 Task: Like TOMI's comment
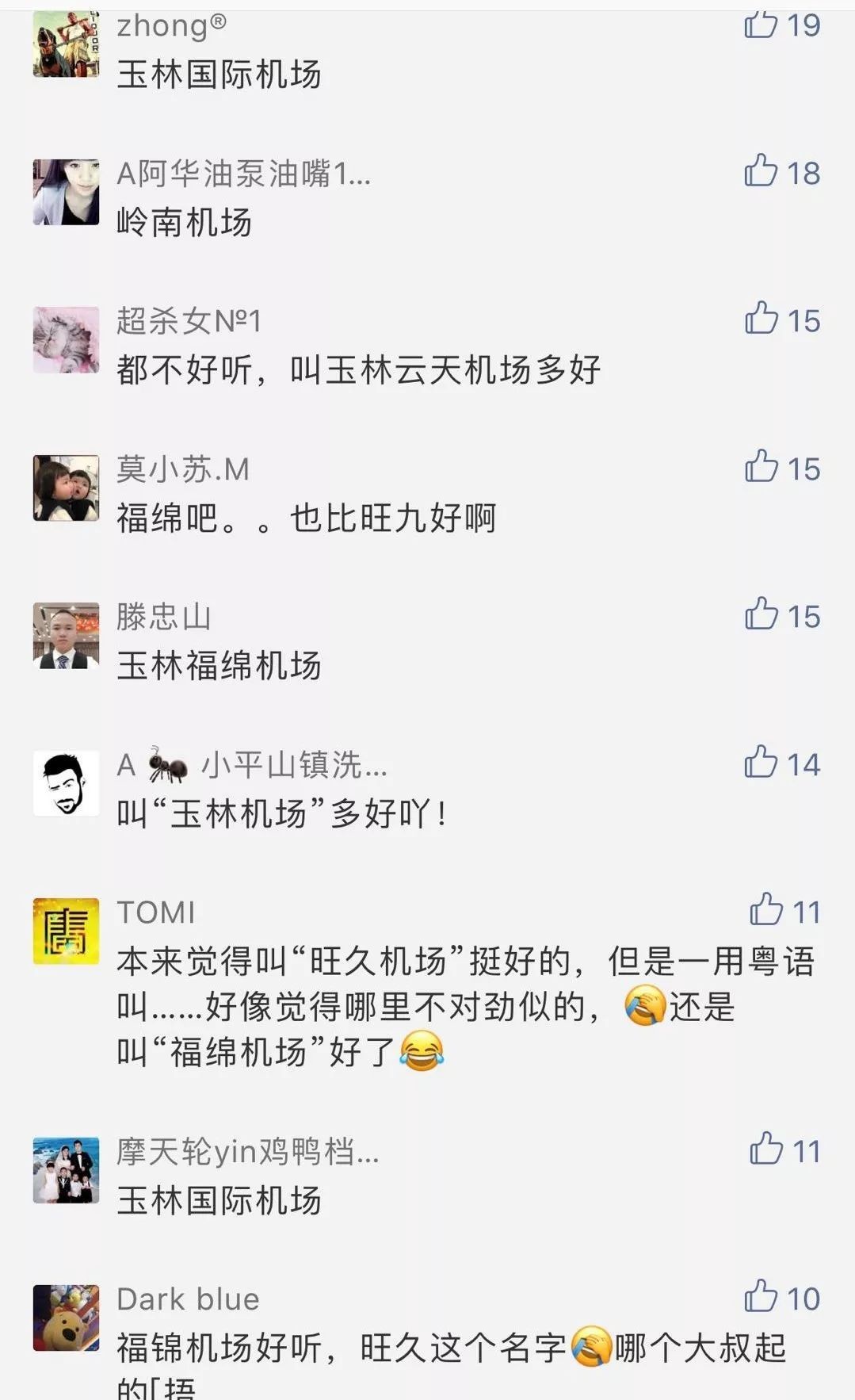coord(765,910)
